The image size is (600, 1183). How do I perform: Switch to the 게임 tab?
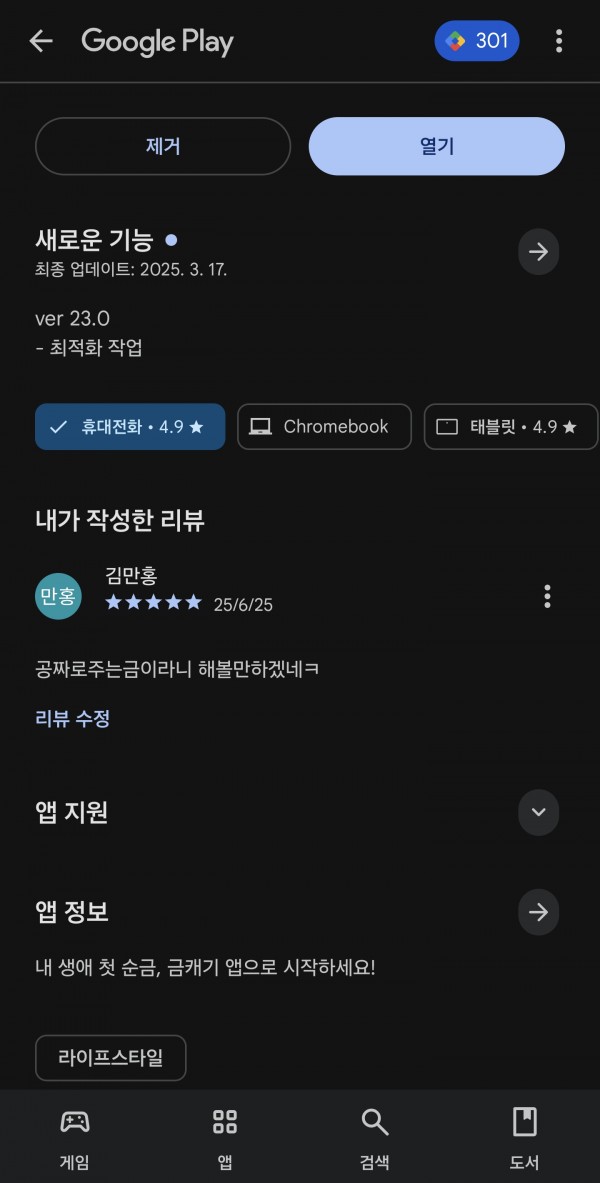click(x=75, y=1138)
